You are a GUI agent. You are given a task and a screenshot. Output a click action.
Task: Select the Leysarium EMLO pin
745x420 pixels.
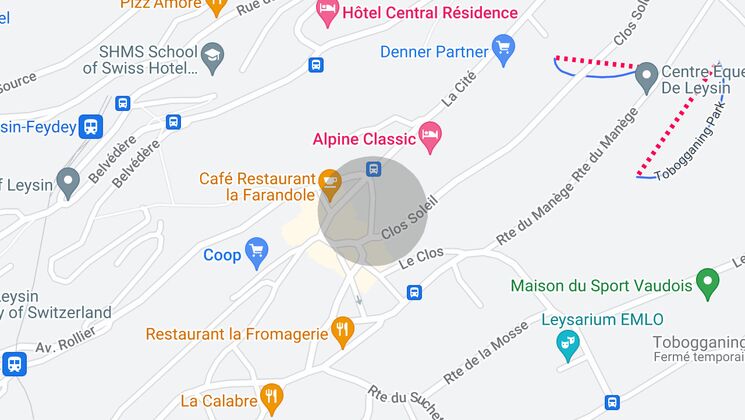coord(568,345)
